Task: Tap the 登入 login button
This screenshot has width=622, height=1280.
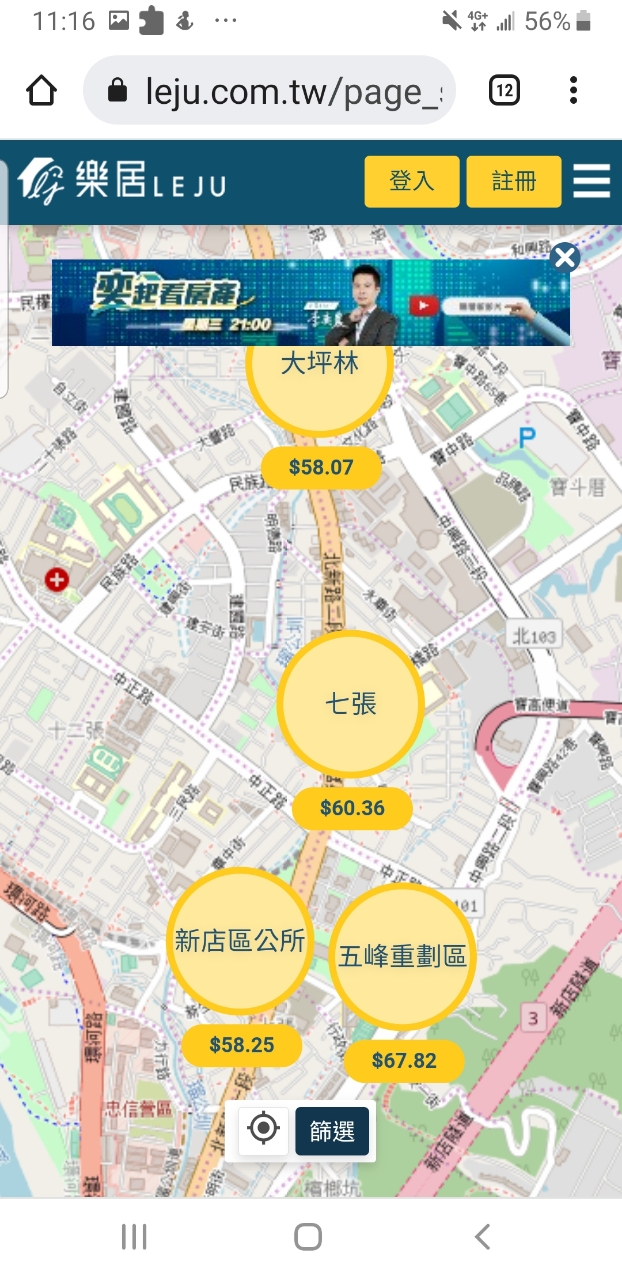Action: 411,181
